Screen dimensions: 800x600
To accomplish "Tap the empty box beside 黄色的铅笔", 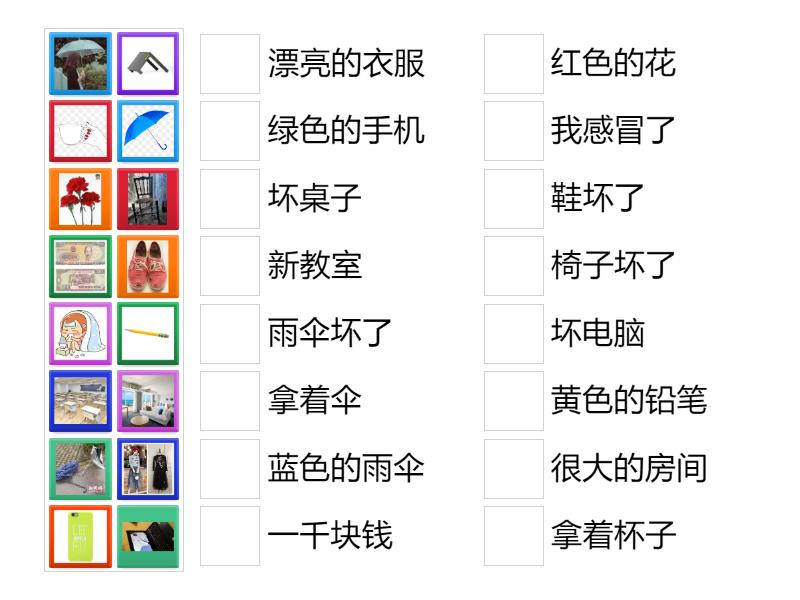I will pyautogui.click(x=513, y=401).
